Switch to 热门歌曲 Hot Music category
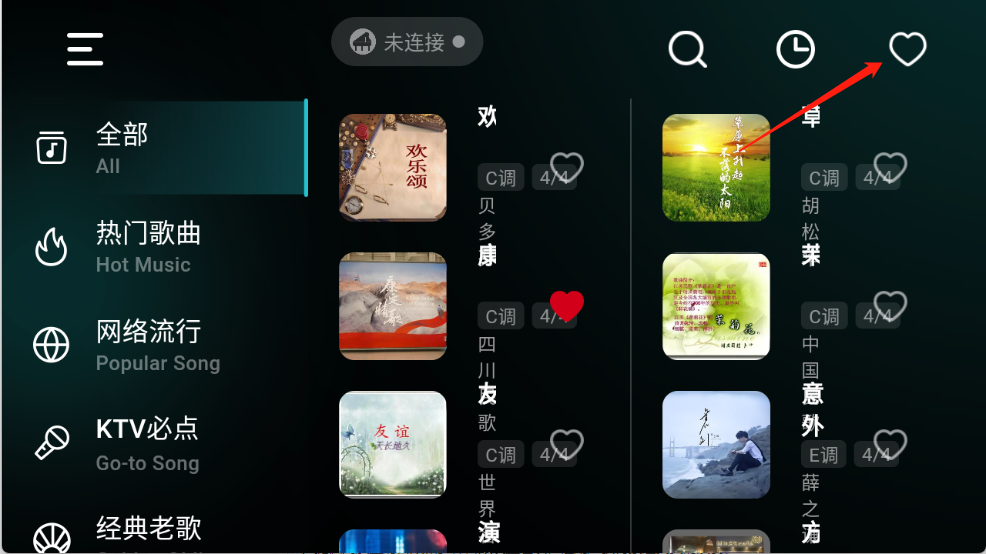The image size is (986, 554). pos(148,246)
